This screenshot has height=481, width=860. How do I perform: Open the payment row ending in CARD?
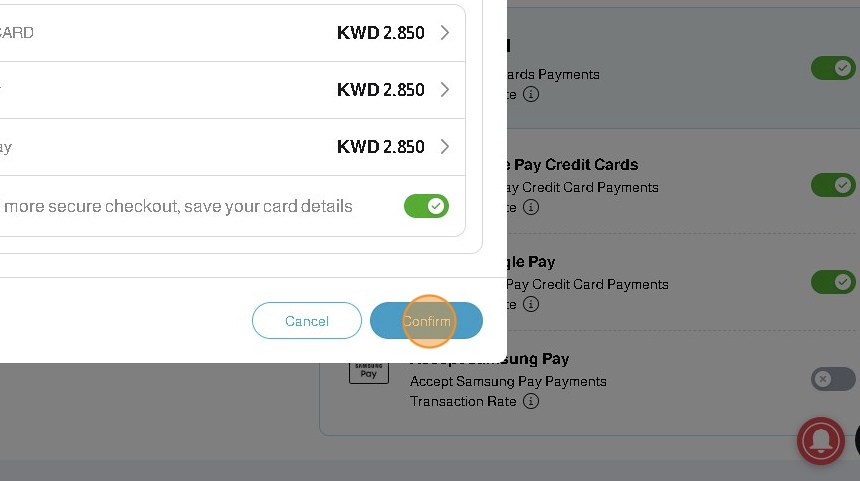[230, 33]
